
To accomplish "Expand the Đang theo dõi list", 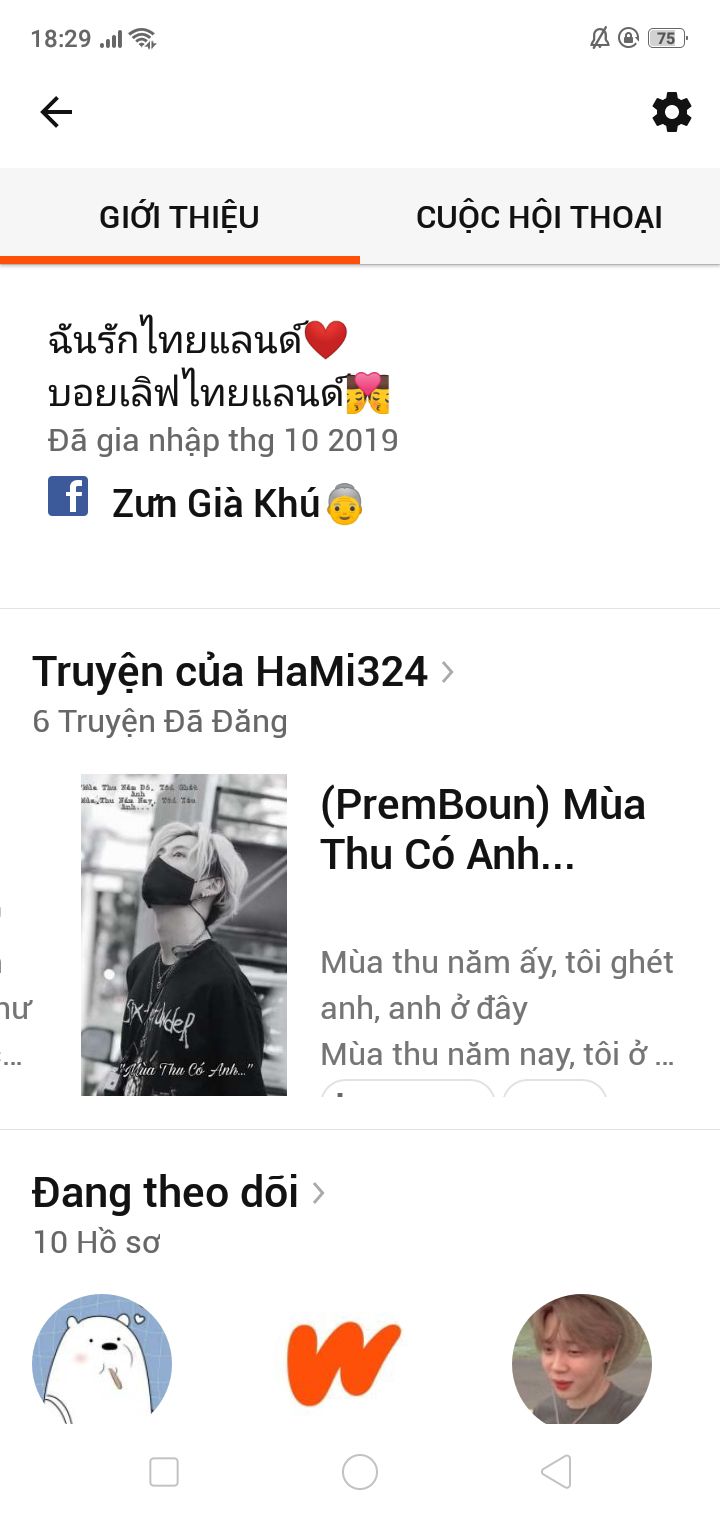I will click(x=178, y=1193).
